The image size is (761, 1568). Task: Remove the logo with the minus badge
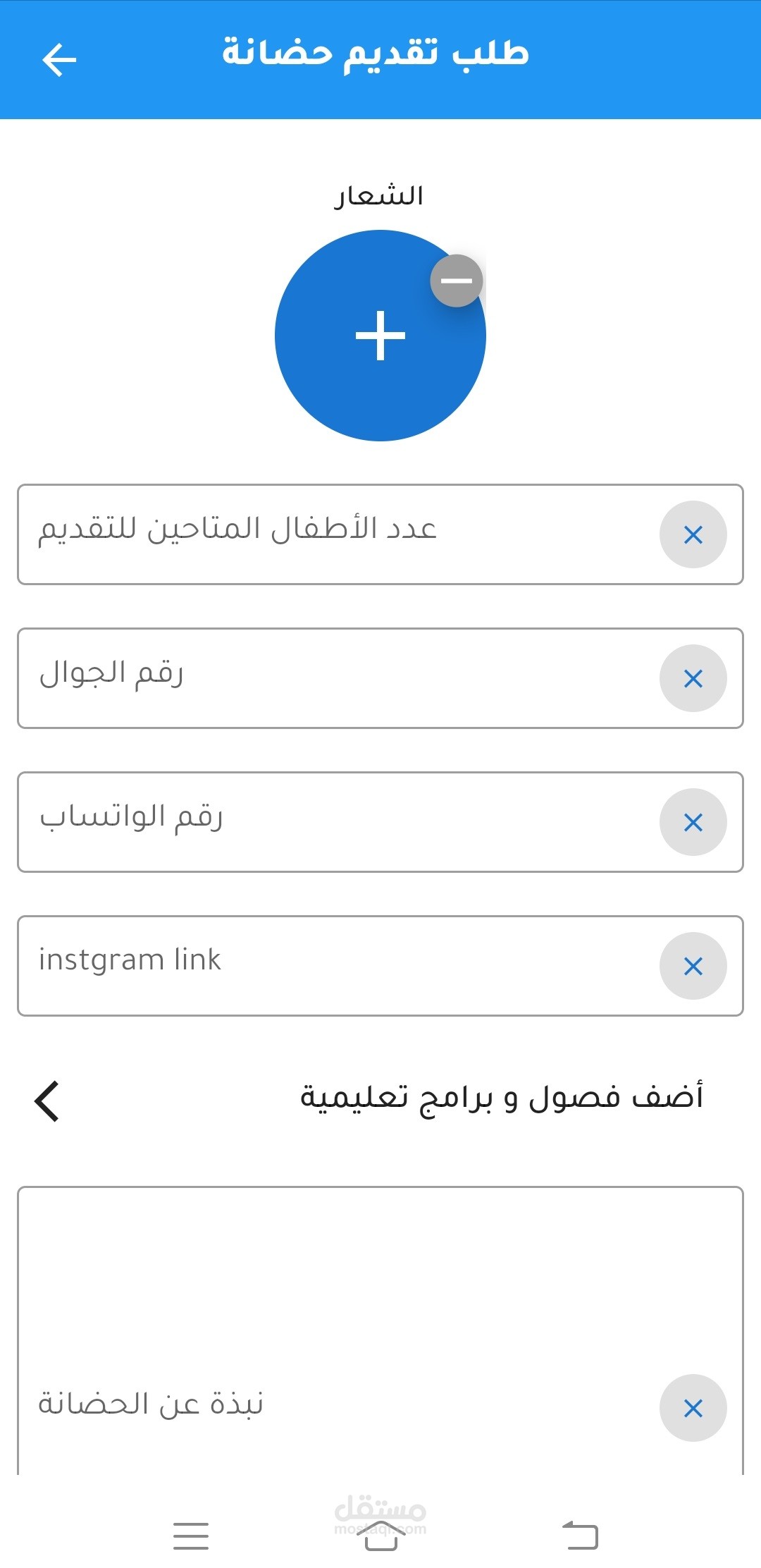point(457,281)
